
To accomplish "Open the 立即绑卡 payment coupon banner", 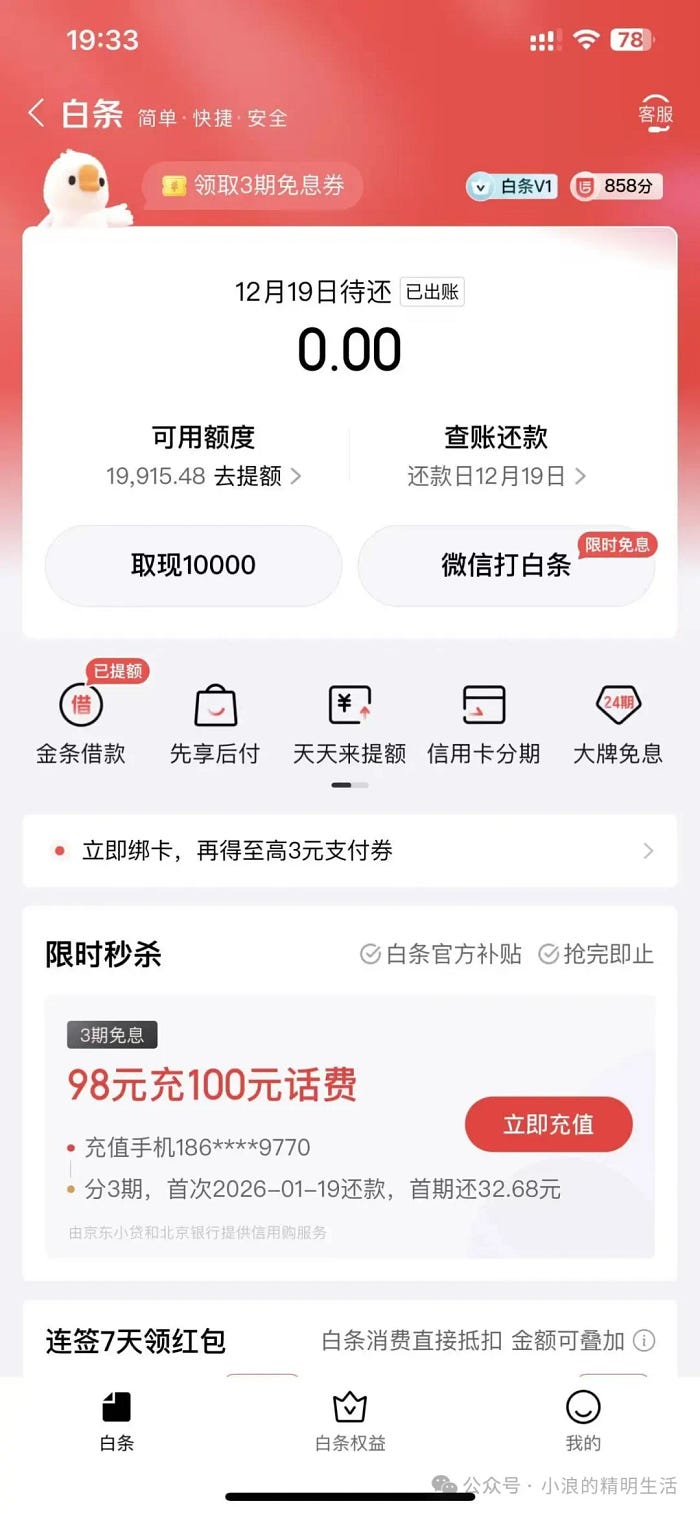I will 349,851.
